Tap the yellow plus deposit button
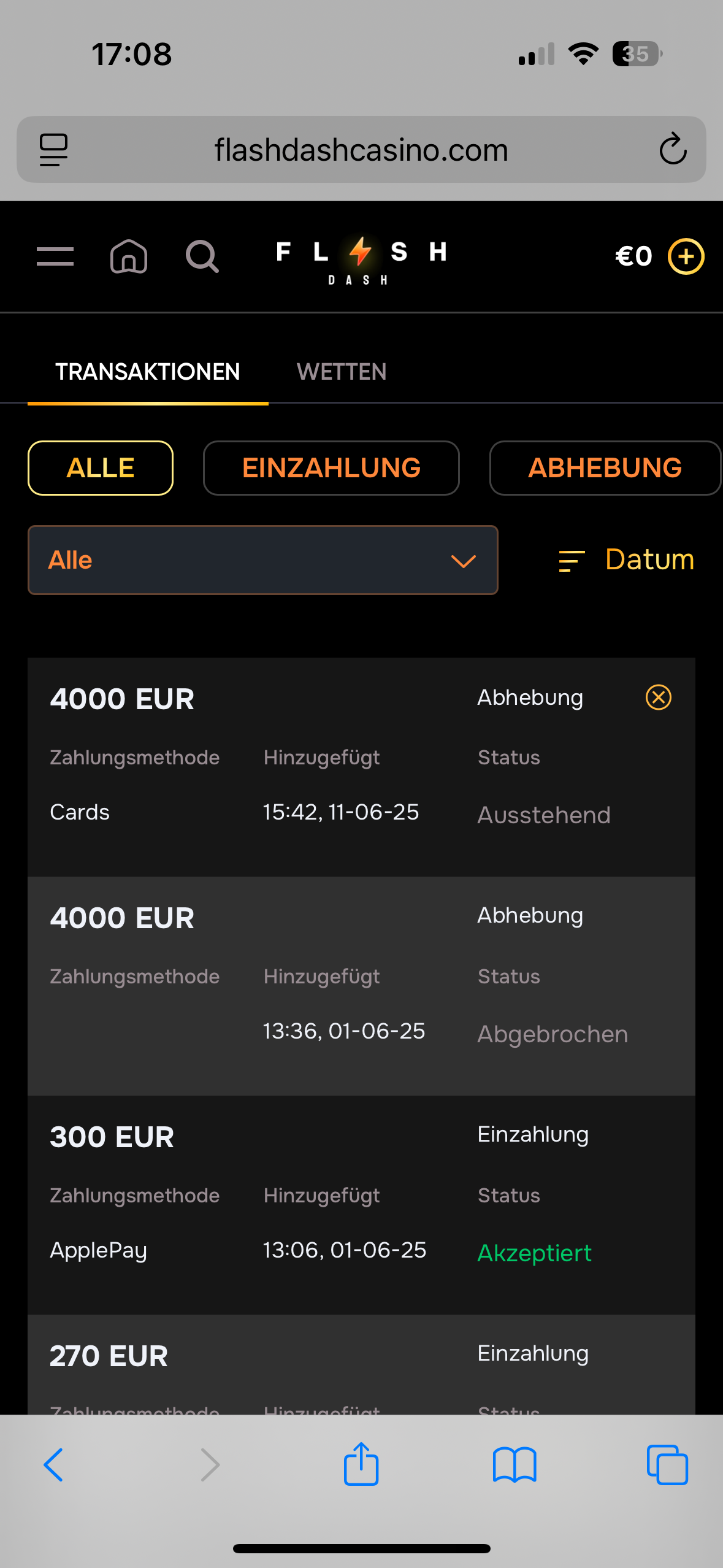 pos(686,256)
